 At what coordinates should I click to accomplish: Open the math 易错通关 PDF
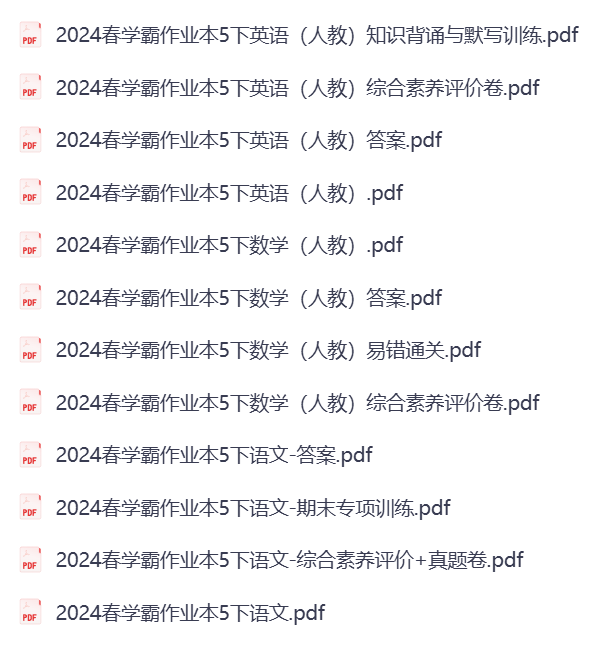(268, 350)
